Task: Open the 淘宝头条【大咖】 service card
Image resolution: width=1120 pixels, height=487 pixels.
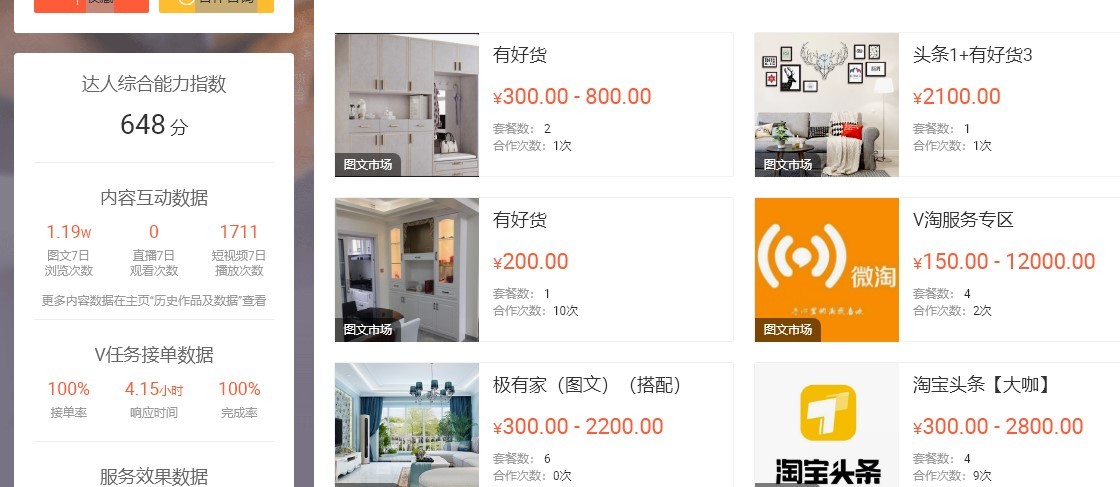Action: click(x=981, y=385)
